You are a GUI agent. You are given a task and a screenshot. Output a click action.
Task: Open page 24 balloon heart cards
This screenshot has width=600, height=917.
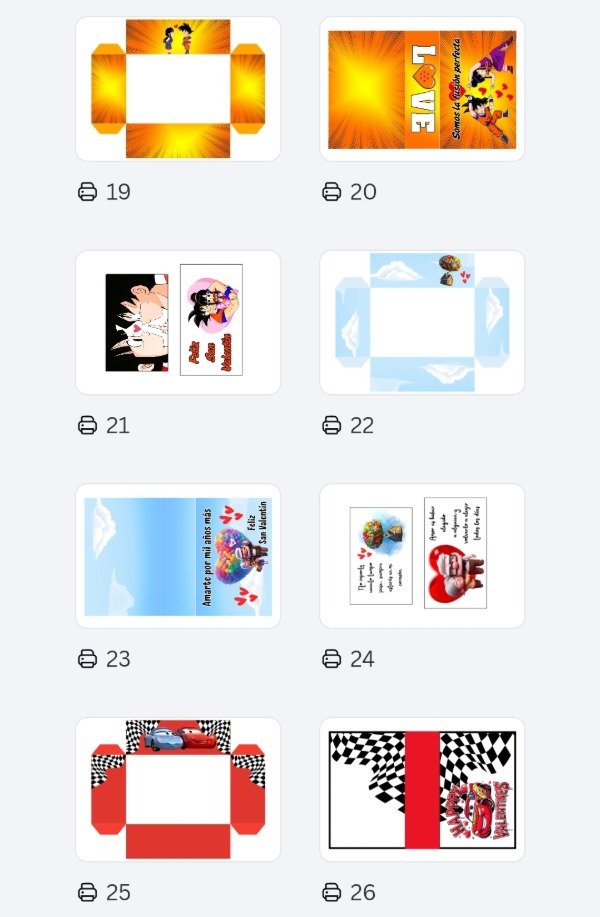(x=422, y=556)
